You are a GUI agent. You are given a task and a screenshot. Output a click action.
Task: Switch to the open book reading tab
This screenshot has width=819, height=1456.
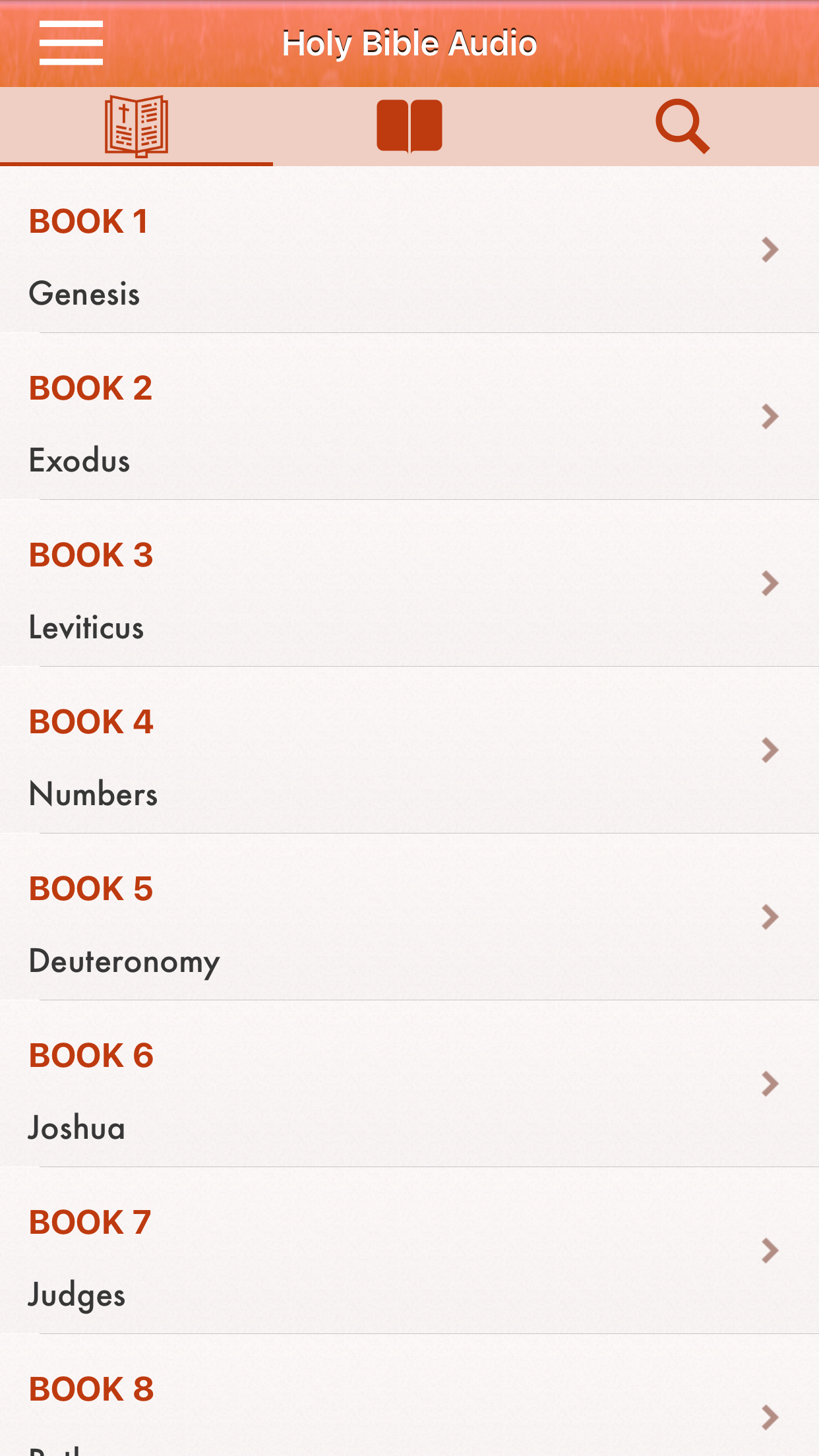pos(409,126)
